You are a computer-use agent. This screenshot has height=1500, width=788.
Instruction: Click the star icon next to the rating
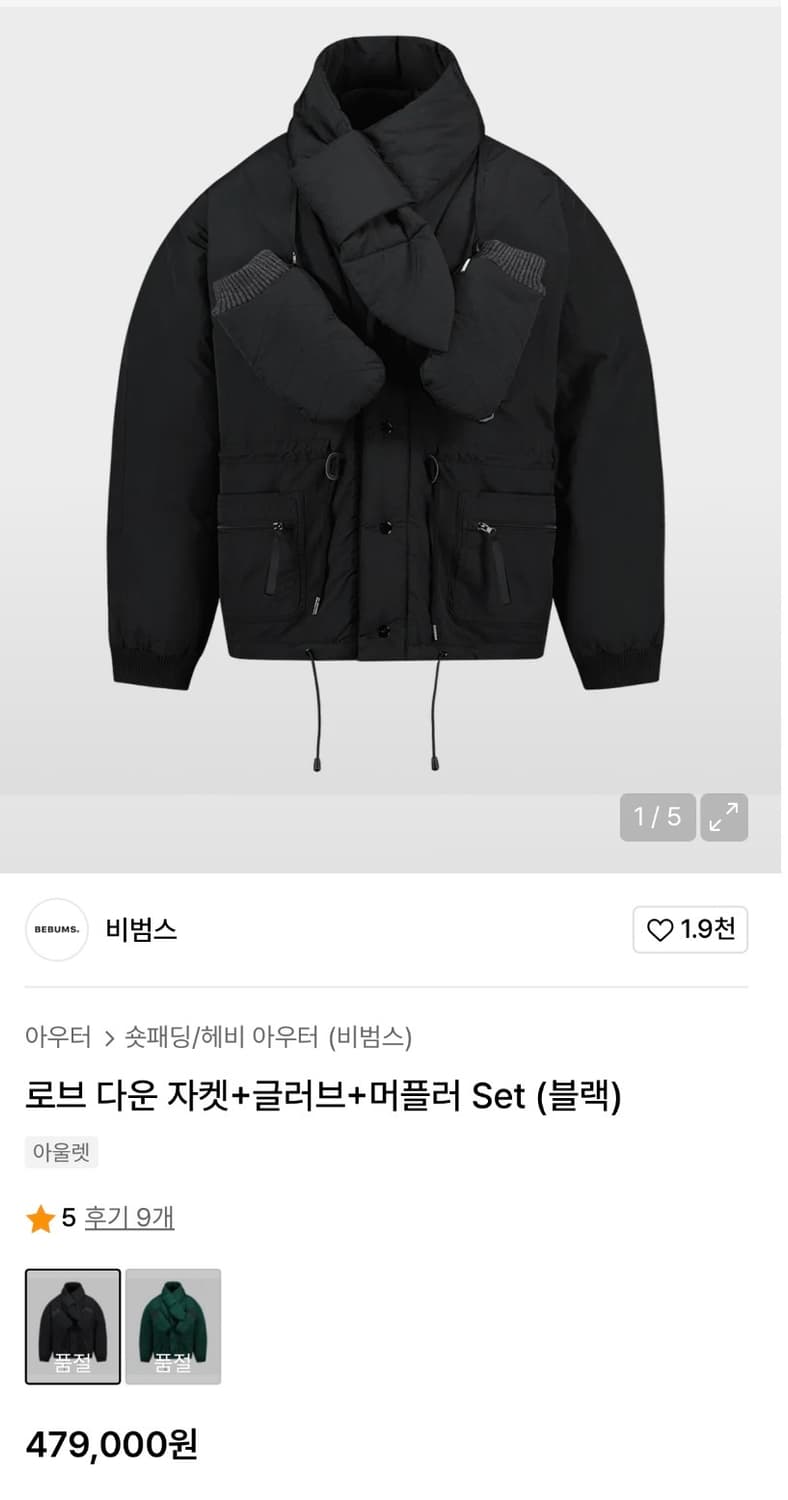(41, 1218)
